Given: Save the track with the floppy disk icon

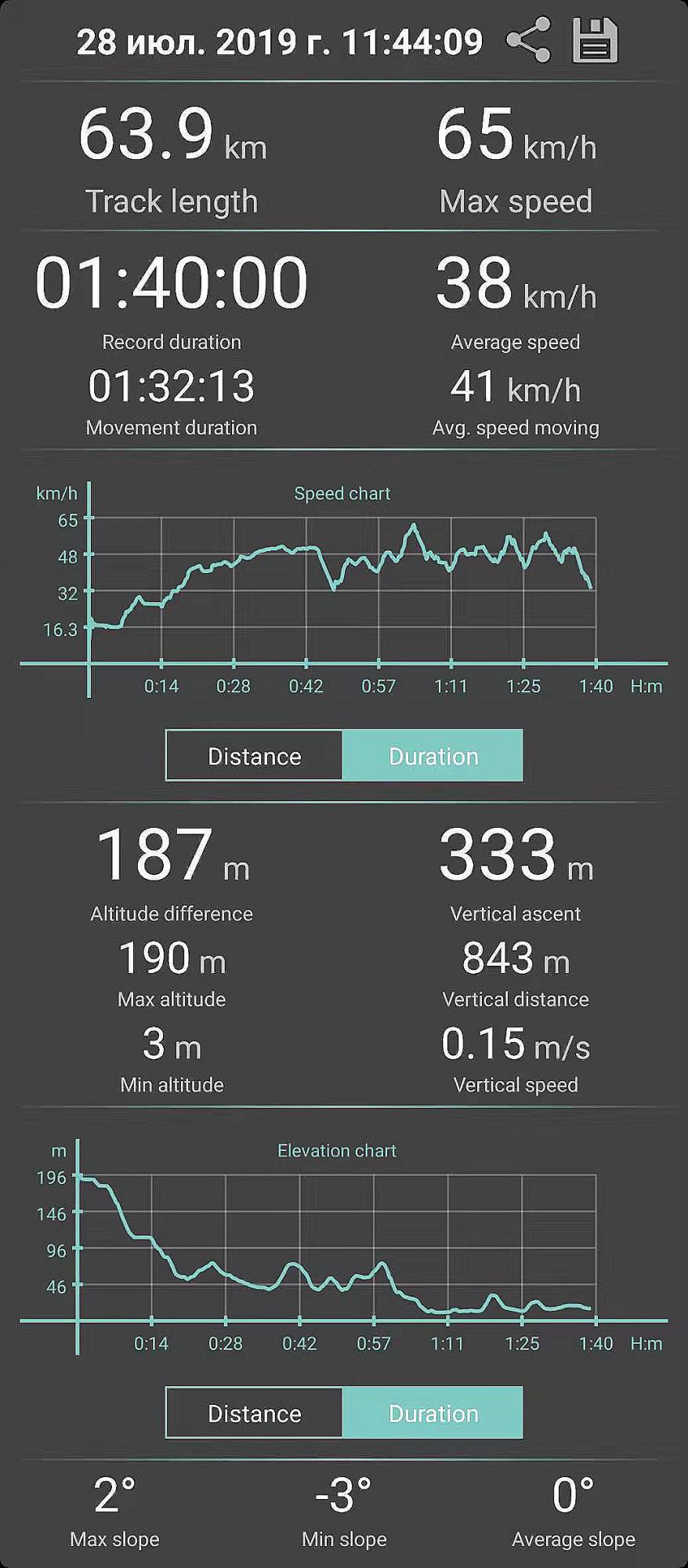Looking at the screenshot, I should pos(595,40).
